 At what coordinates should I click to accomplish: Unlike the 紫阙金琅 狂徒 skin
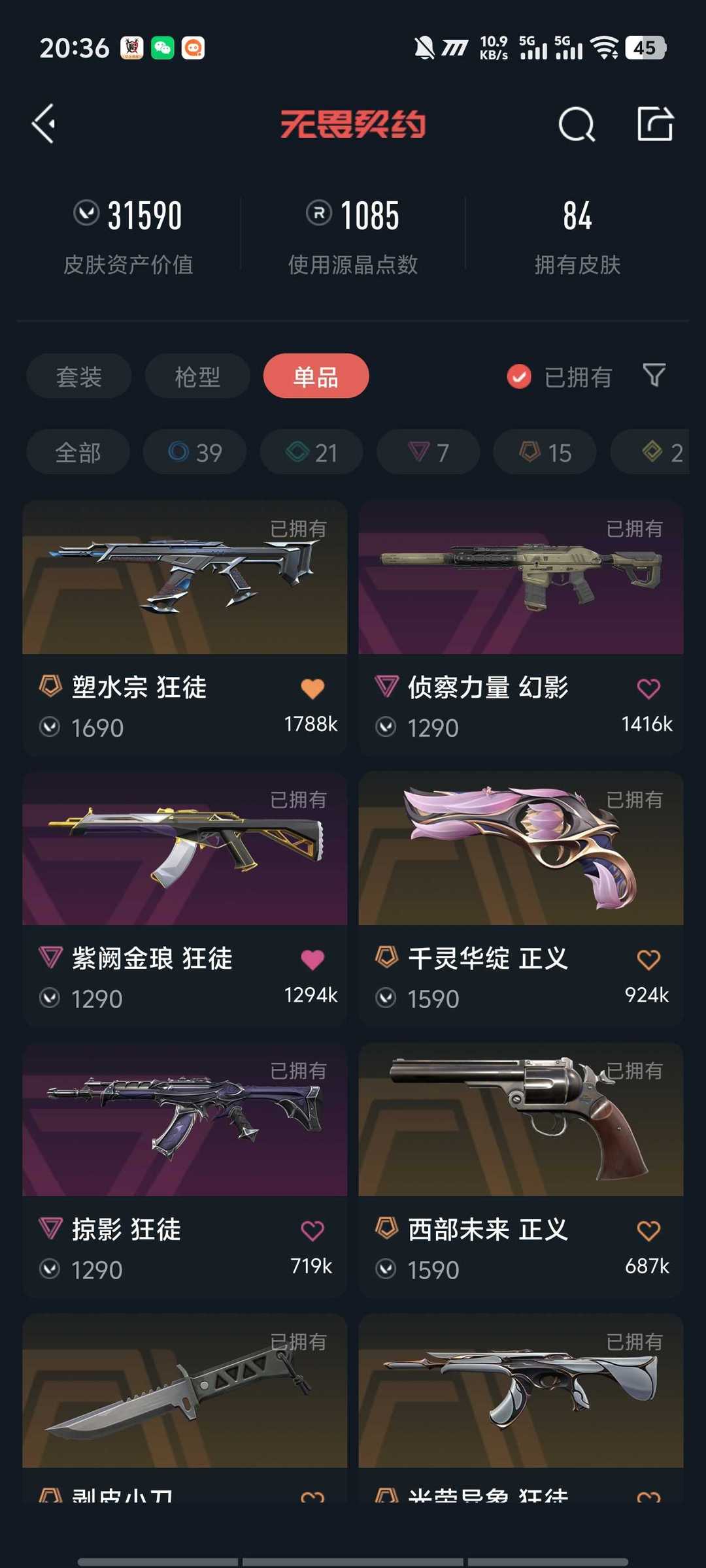pyautogui.click(x=312, y=959)
